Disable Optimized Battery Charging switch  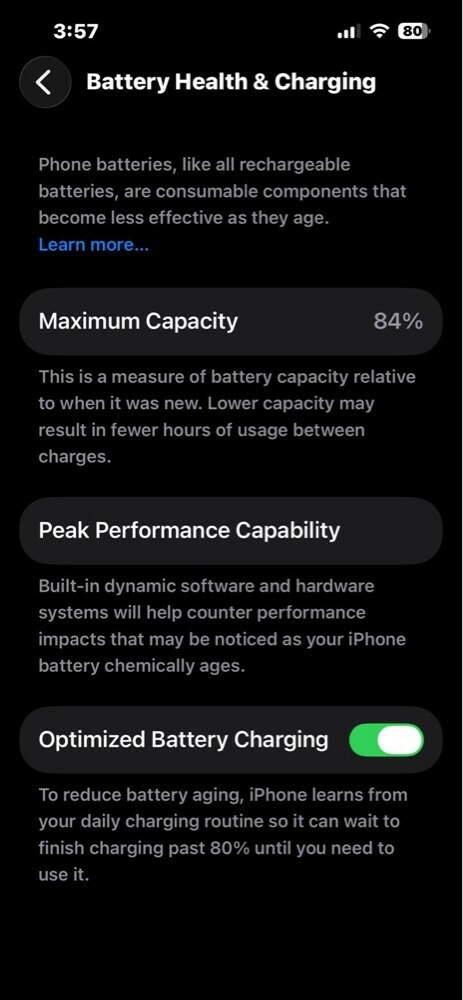[386, 740]
